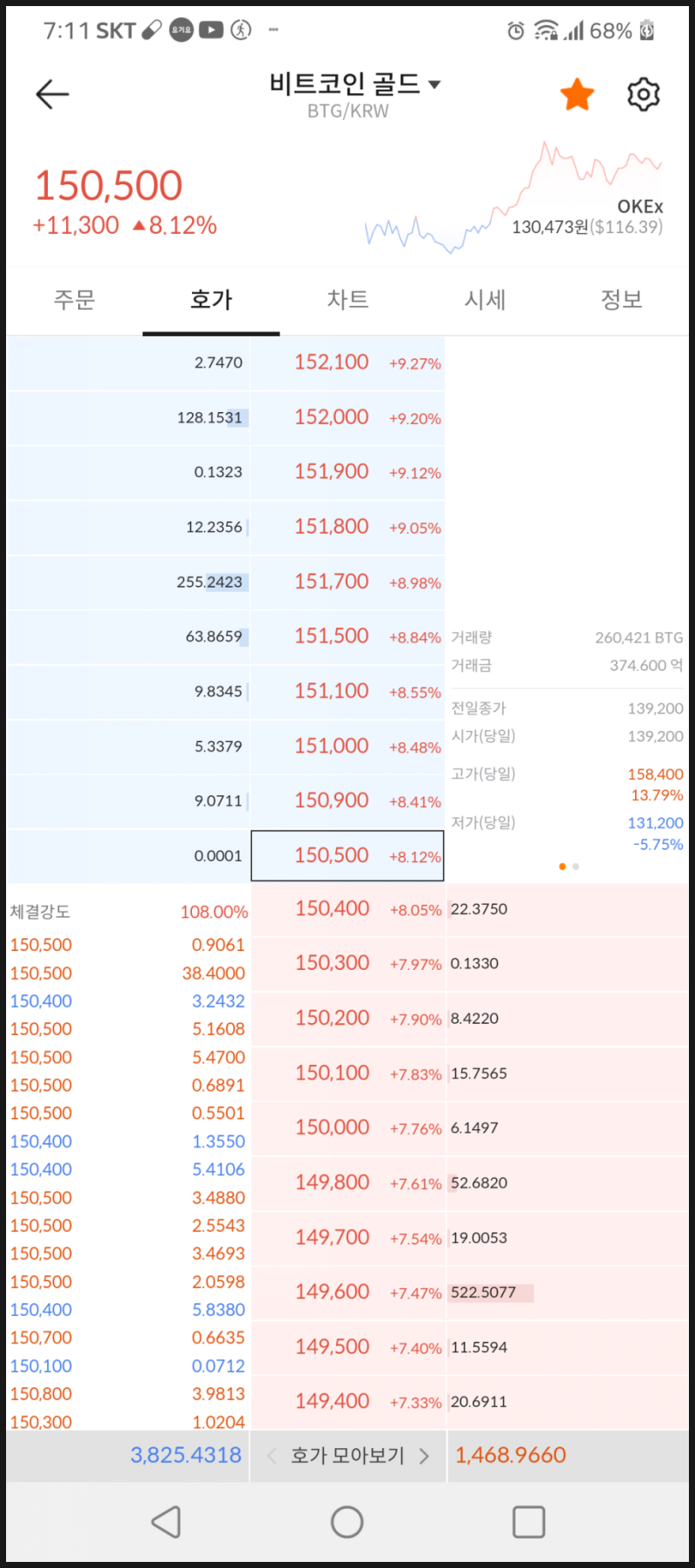Screen dimensions: 695x1568
Task: Tap the right chevron next to 호가 모아보기
Action: tap(423, 1455)
